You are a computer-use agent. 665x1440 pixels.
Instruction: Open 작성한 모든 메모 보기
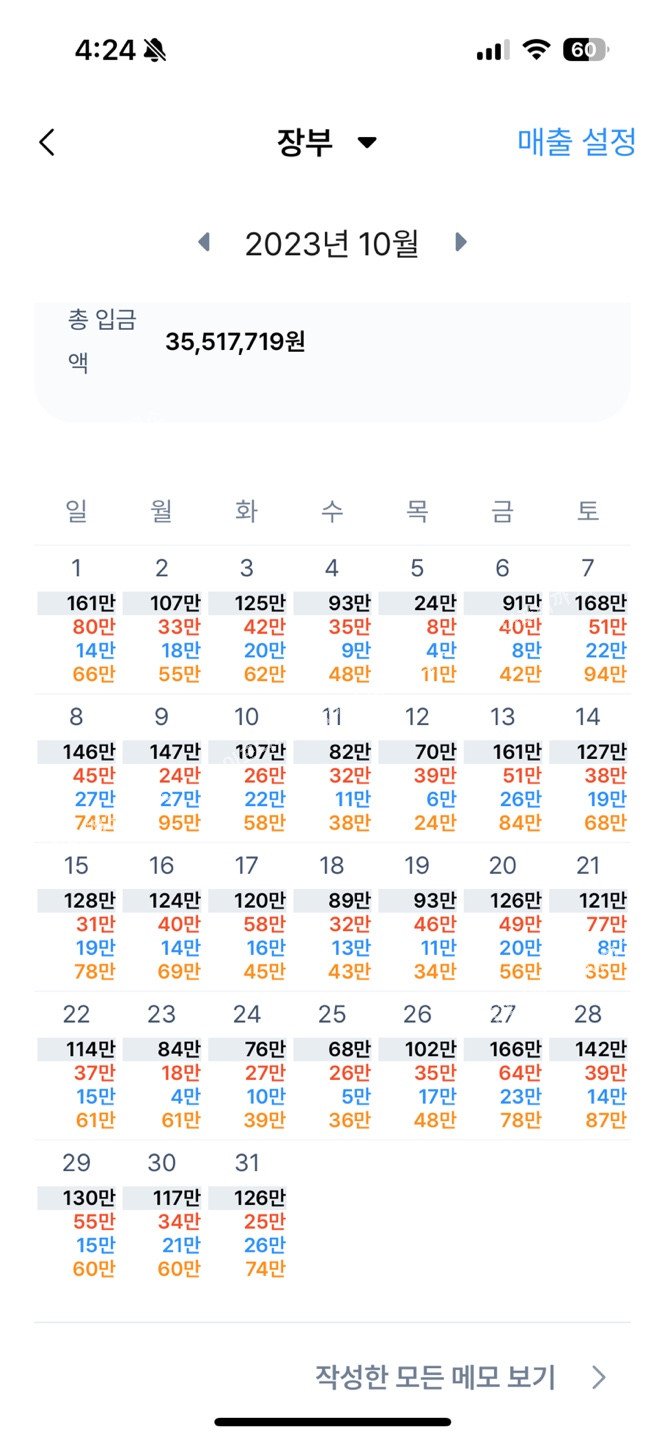(461, 1377)
